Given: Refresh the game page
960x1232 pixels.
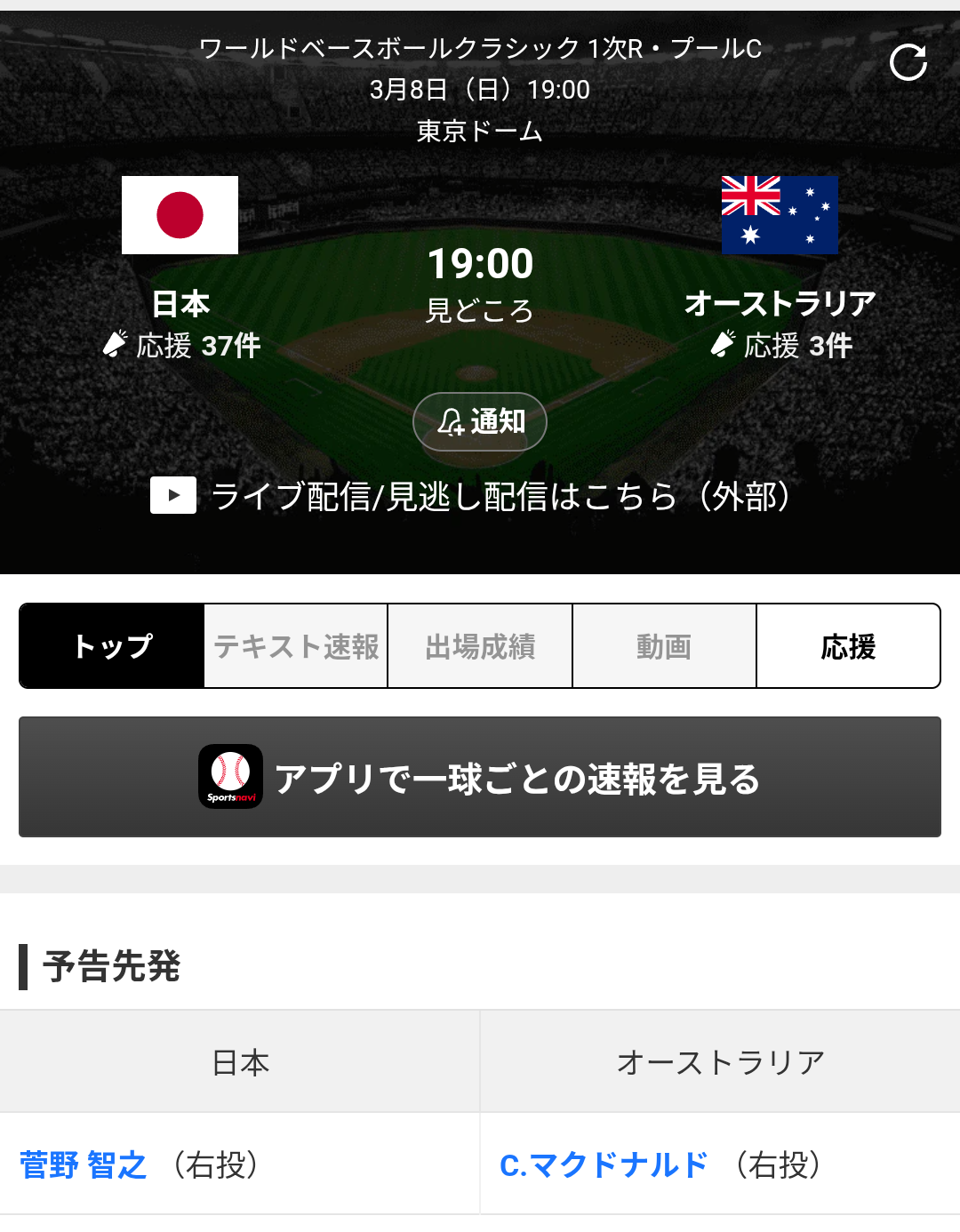Looking at the screenshot, I should (908, 63).
